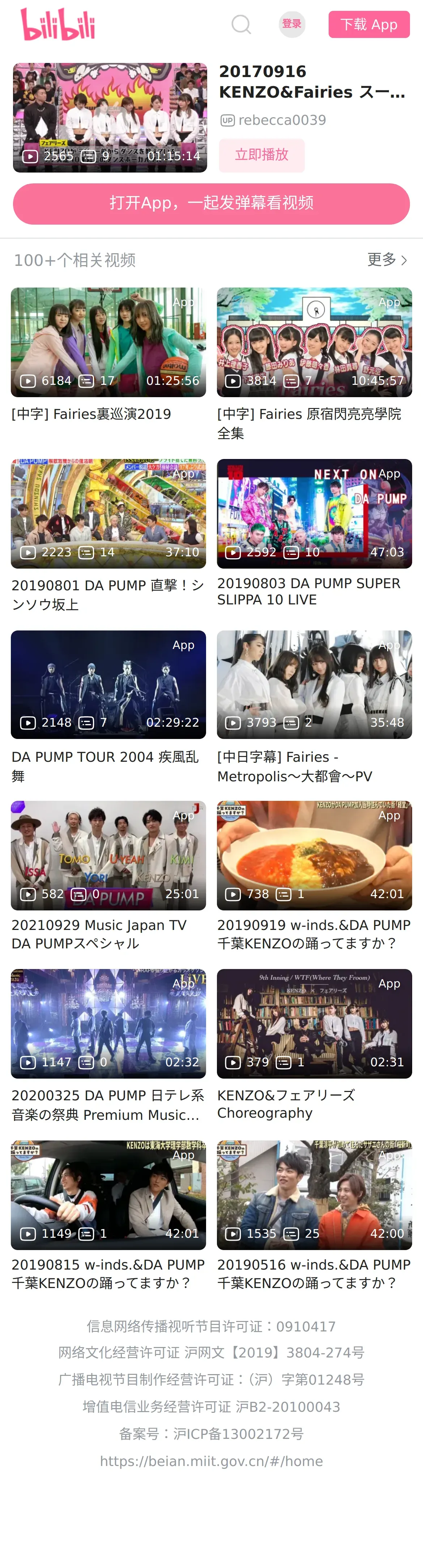Image resolution: width=423 pixels, height=1568 pixels.
Task: Tap the 登录 login button
Action: click(x=291, y=24)
